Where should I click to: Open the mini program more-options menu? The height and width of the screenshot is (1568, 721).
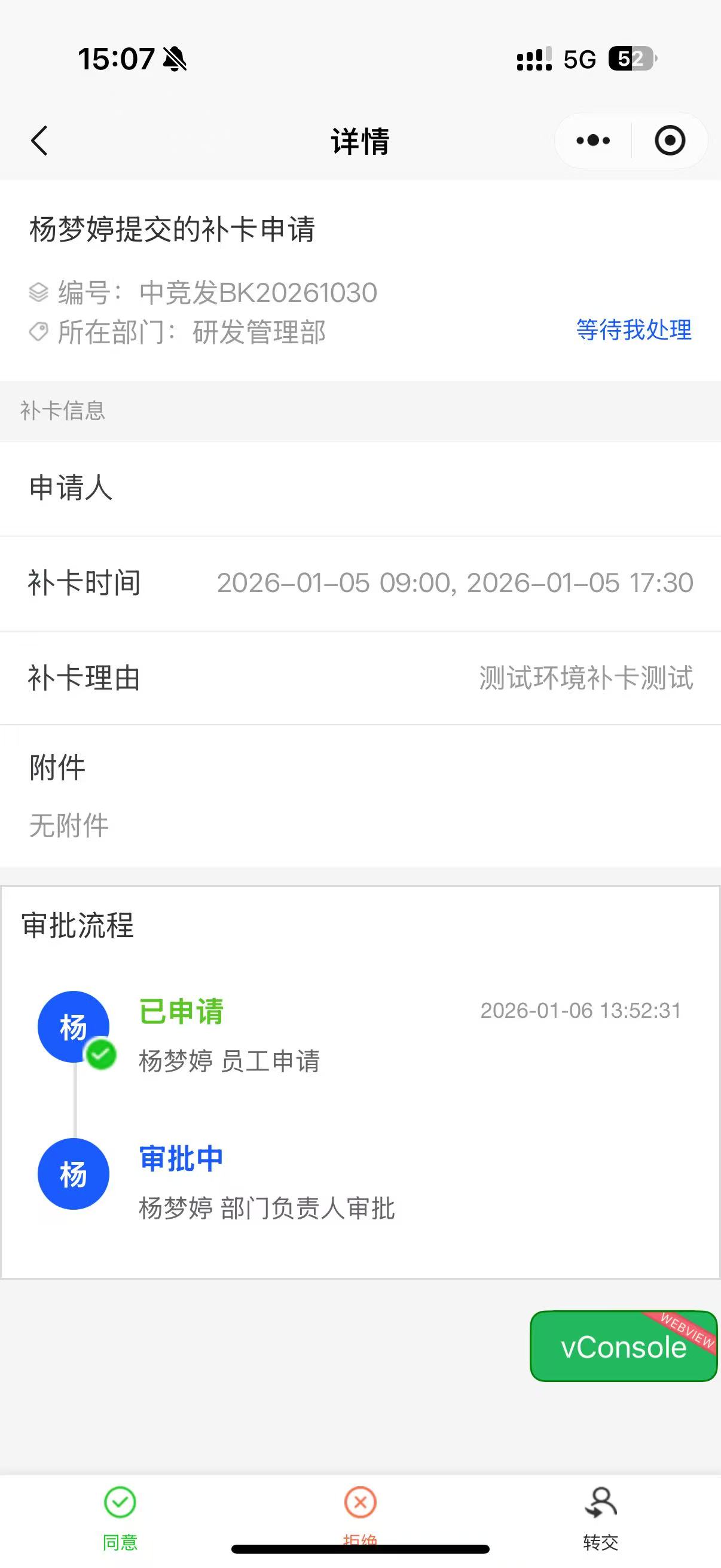coord(593,141)
